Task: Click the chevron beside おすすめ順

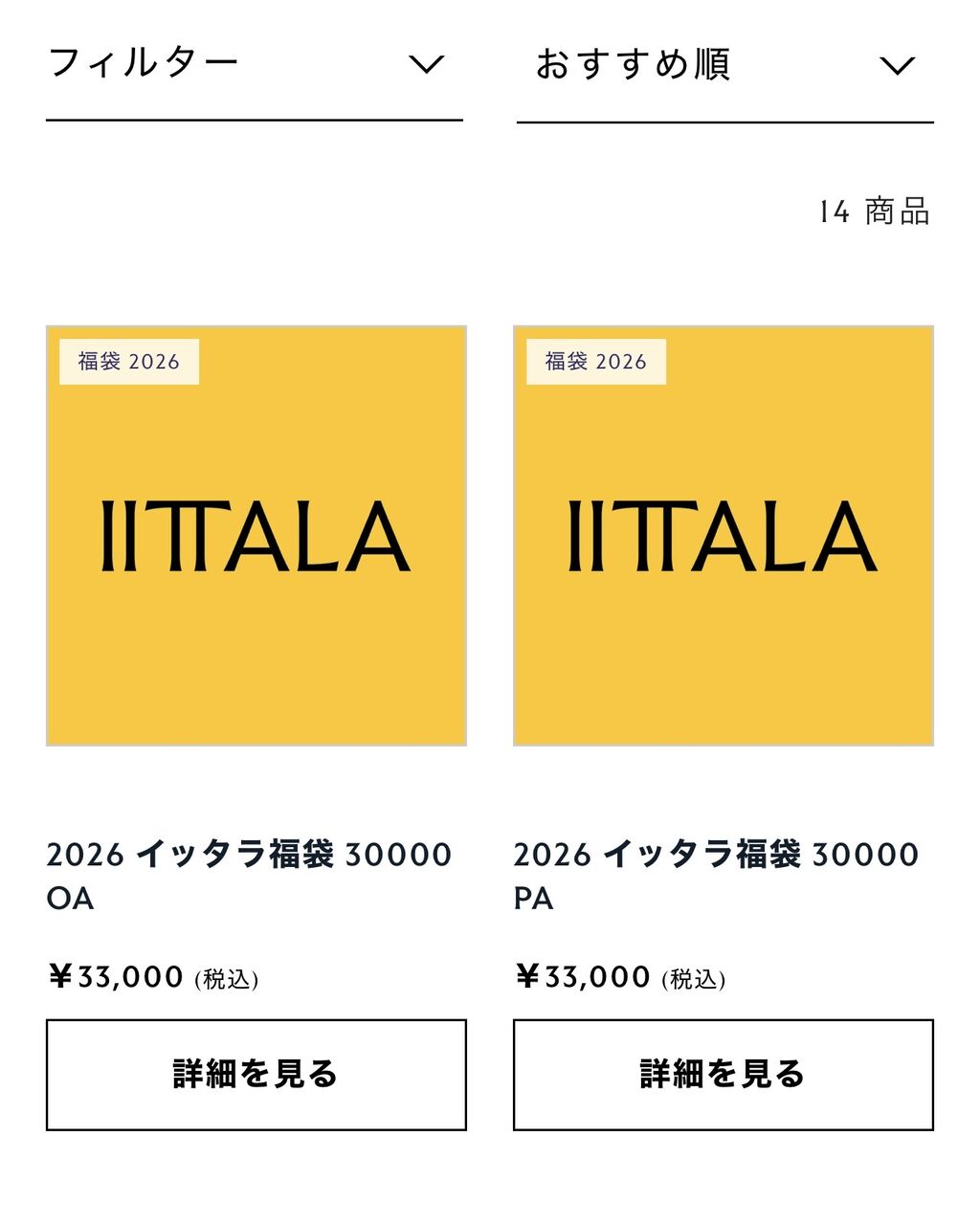Action: coord(897,65)
